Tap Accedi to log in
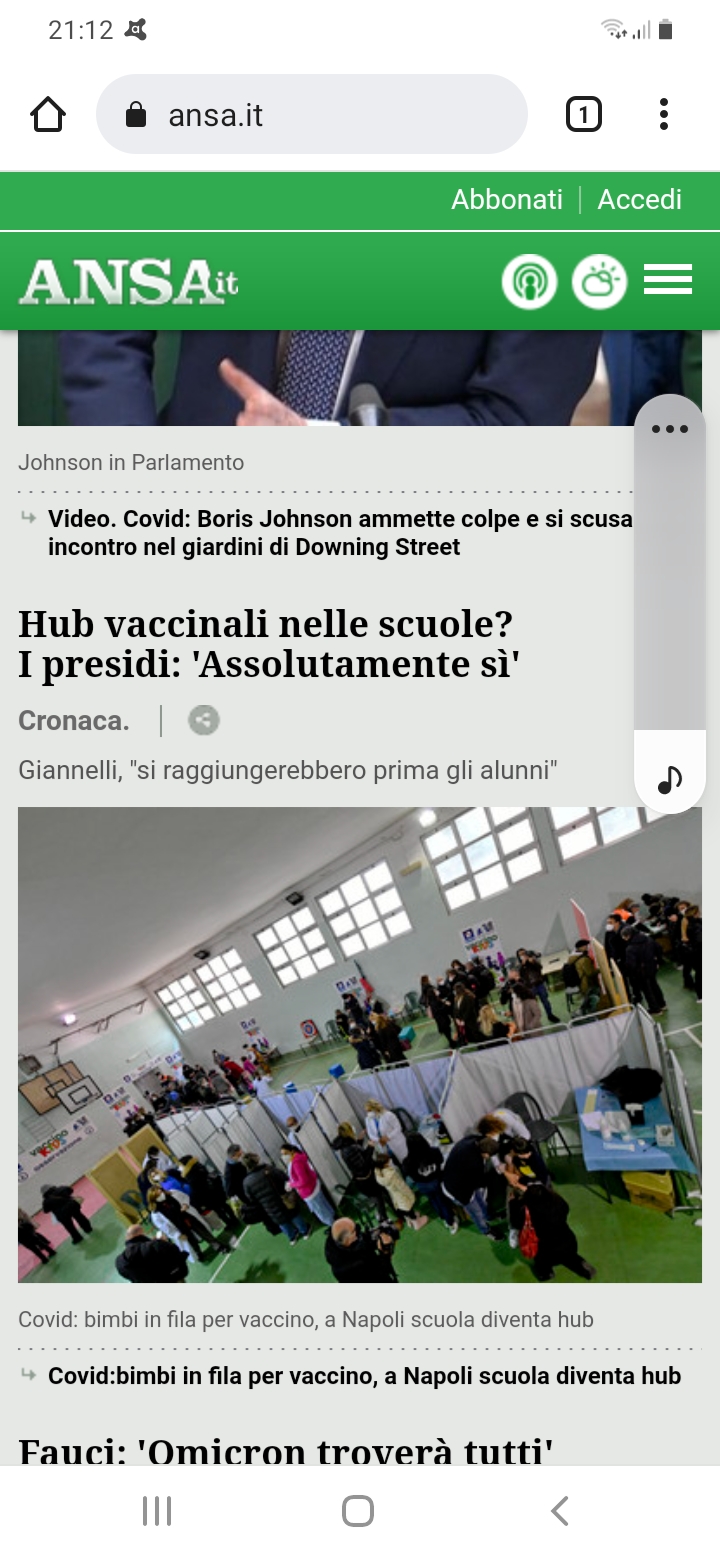Screen dimensions: 720x1560 (640, 200)
